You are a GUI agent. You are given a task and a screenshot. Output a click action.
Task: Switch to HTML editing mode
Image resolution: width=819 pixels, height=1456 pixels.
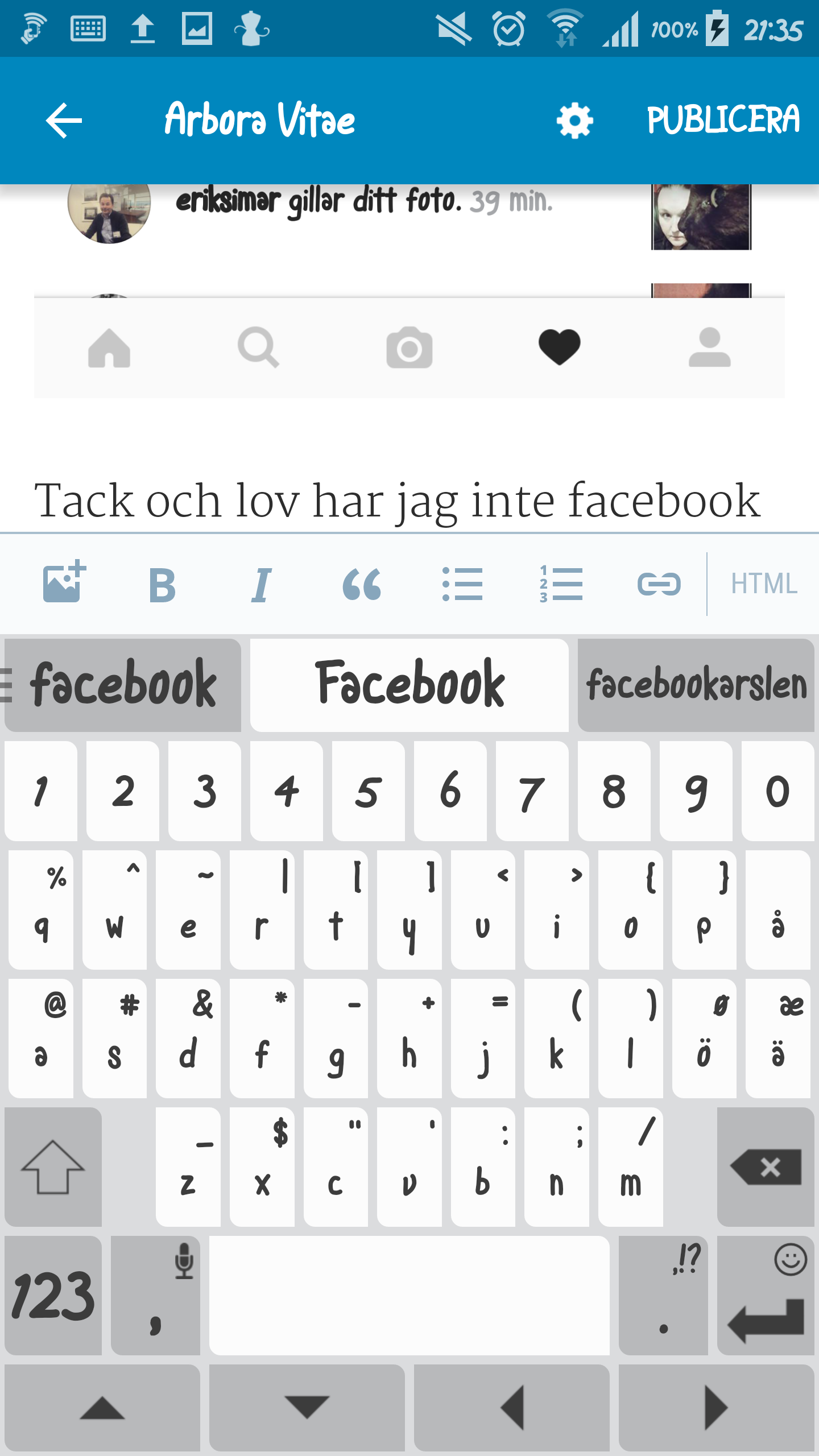click(x=764, y=585)
